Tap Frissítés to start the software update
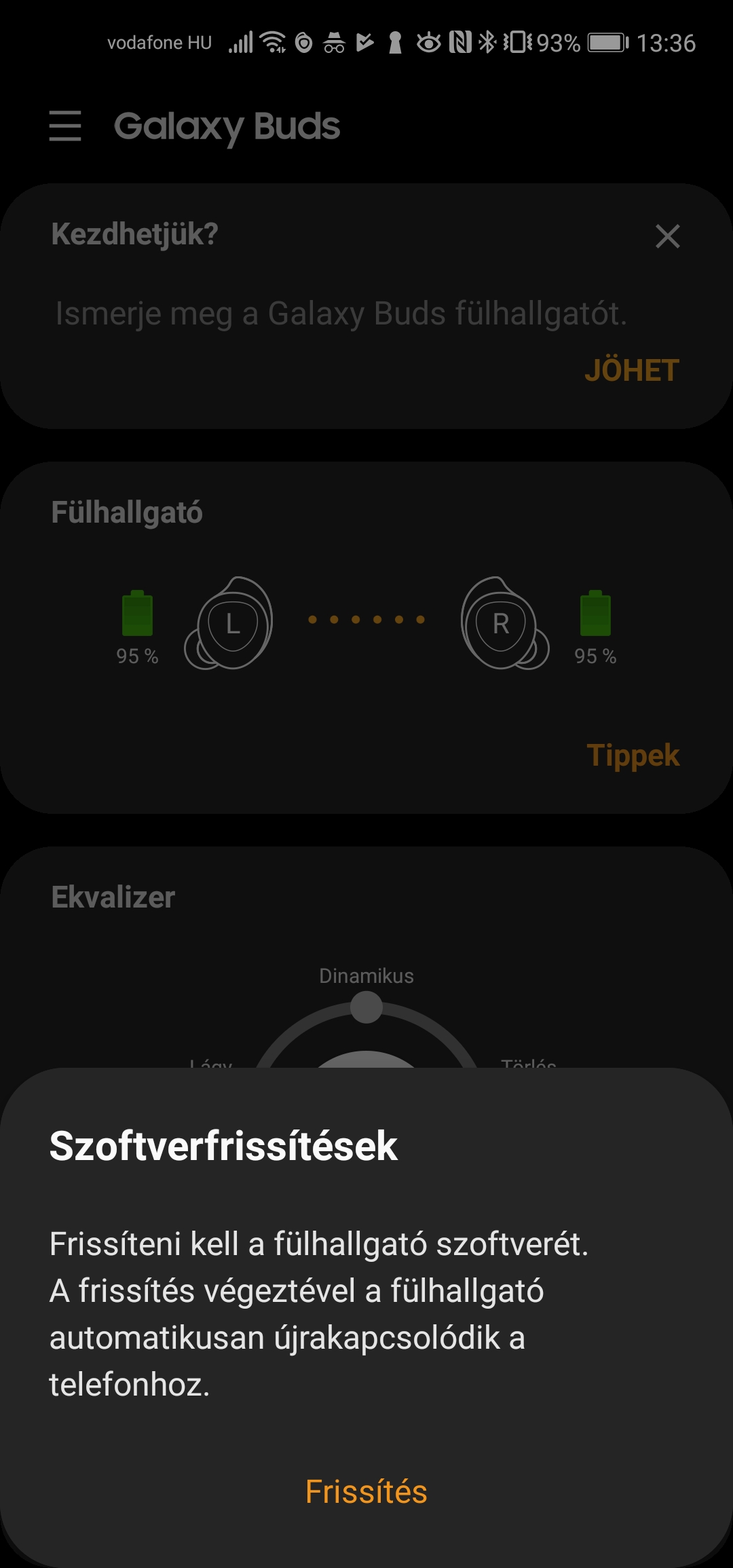Viewport: 733px width, 1568px height. (x=366, y=1491)
